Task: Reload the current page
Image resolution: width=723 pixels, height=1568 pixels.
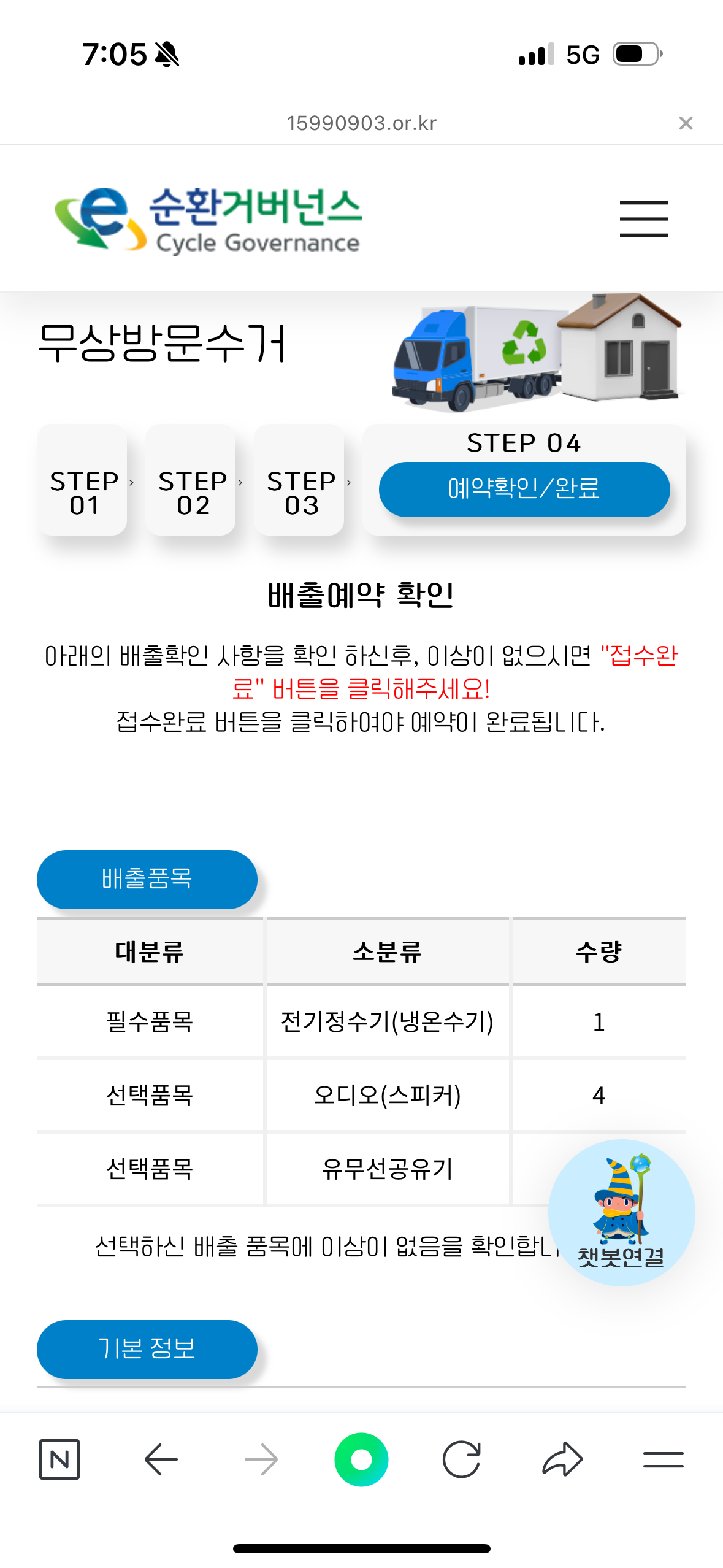Action: coord(461,1459)
